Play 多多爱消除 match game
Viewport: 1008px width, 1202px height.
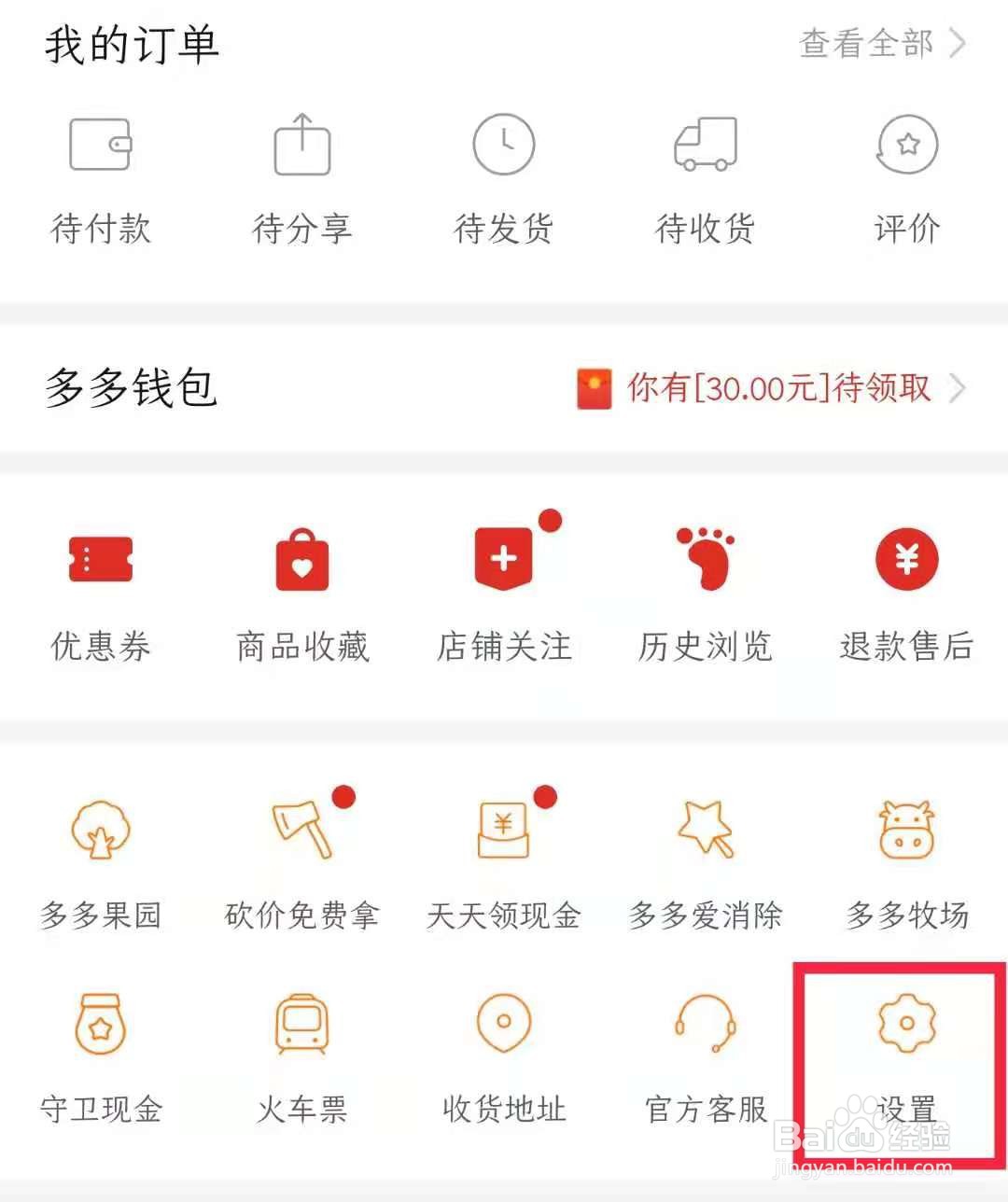point(706,863)
